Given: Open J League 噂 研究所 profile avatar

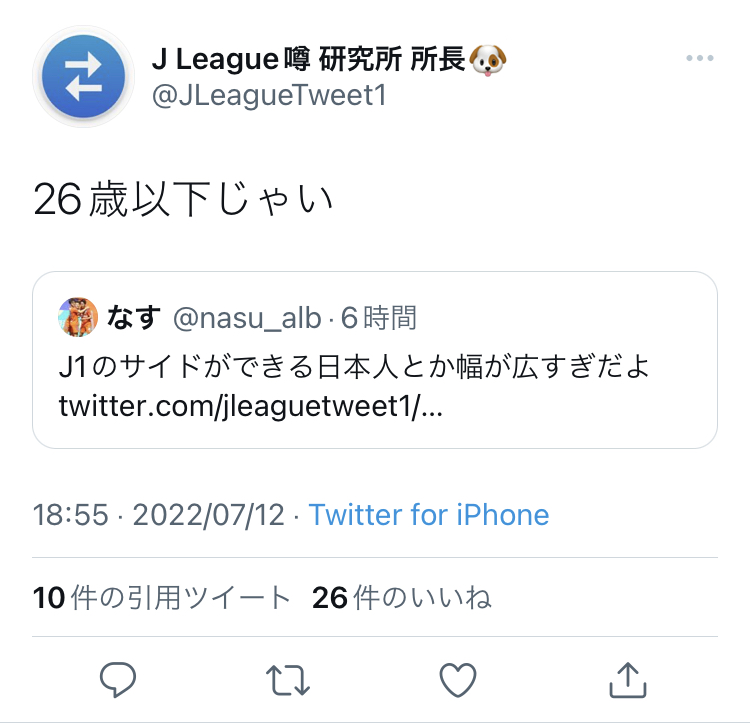Looking at the screenshot, I should [x=83, y=77].
